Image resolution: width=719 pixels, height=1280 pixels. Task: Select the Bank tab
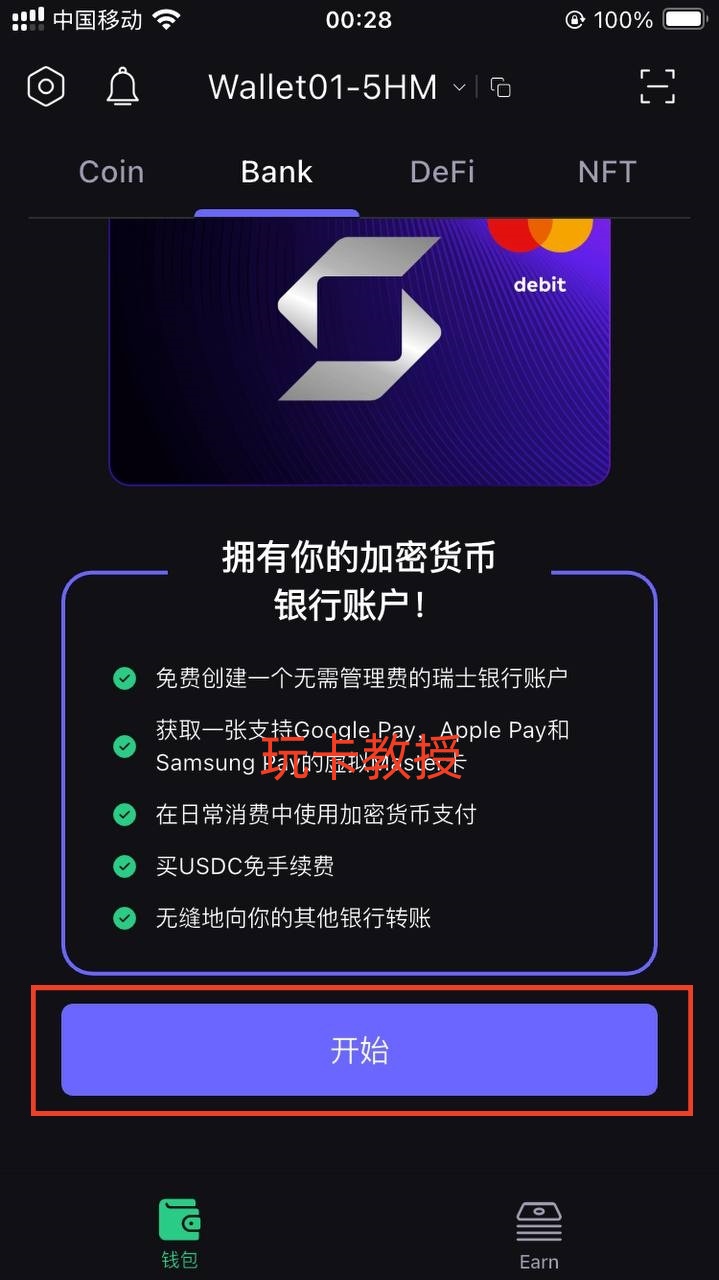[x=276, y=172]
